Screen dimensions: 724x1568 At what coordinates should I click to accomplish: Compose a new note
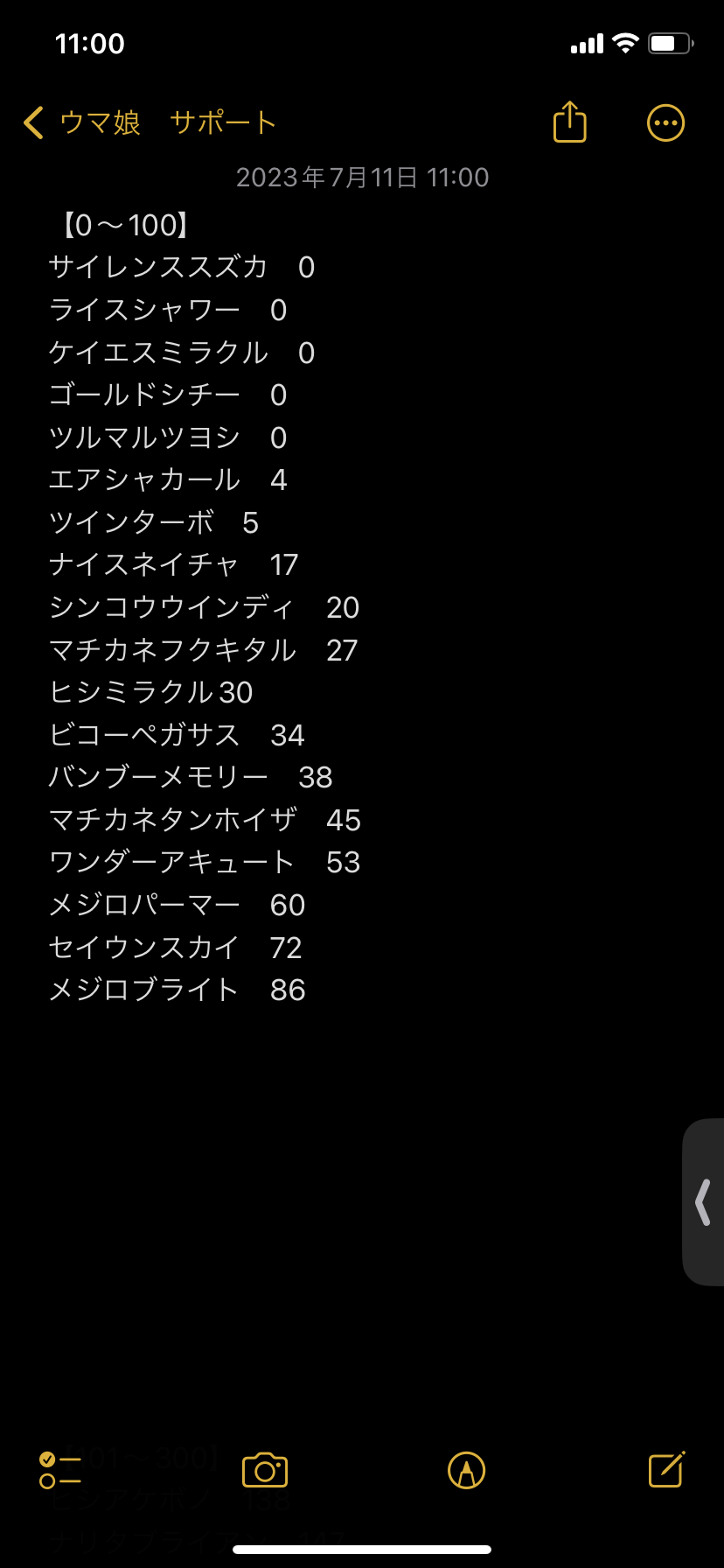point(666,1470)
